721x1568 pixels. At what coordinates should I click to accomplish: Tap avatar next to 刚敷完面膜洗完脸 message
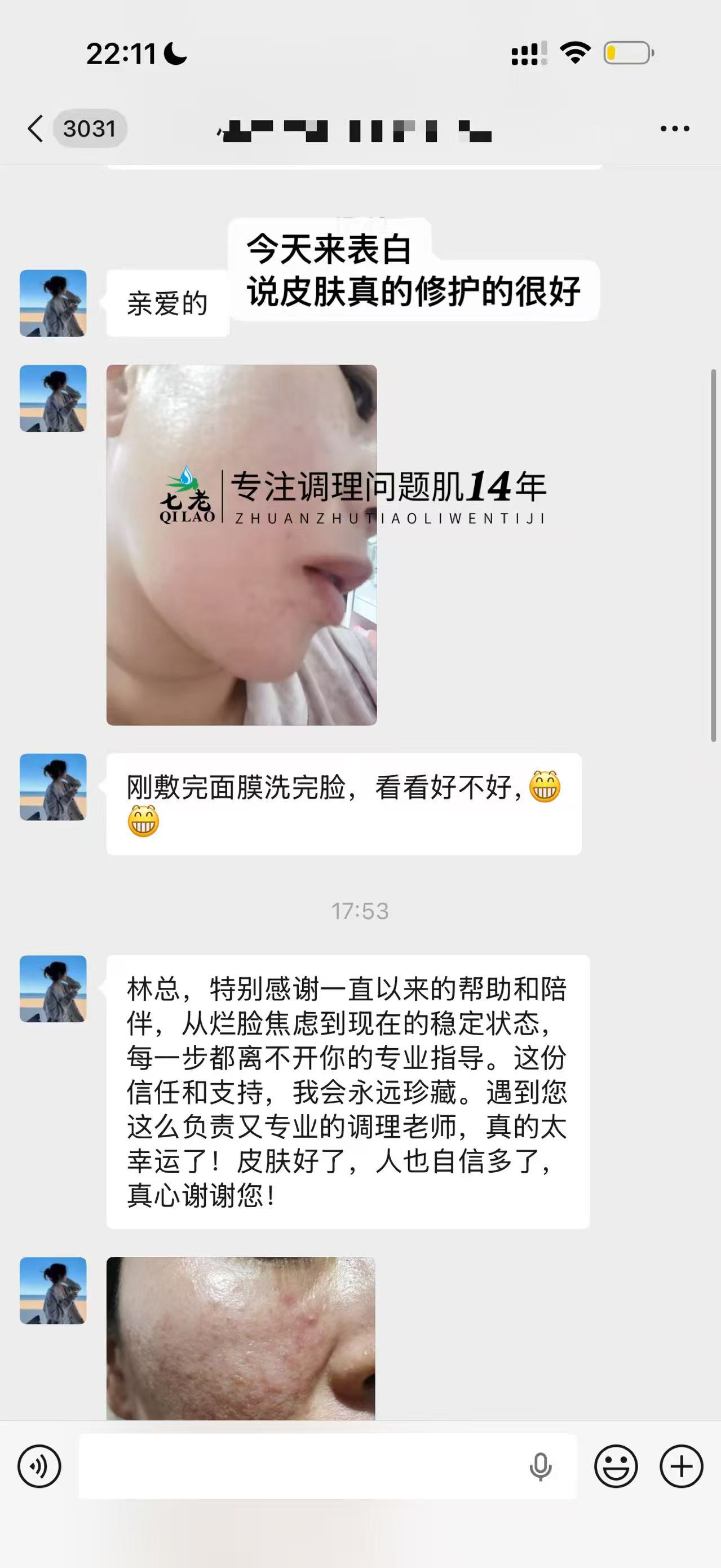[x=53, y=787]
